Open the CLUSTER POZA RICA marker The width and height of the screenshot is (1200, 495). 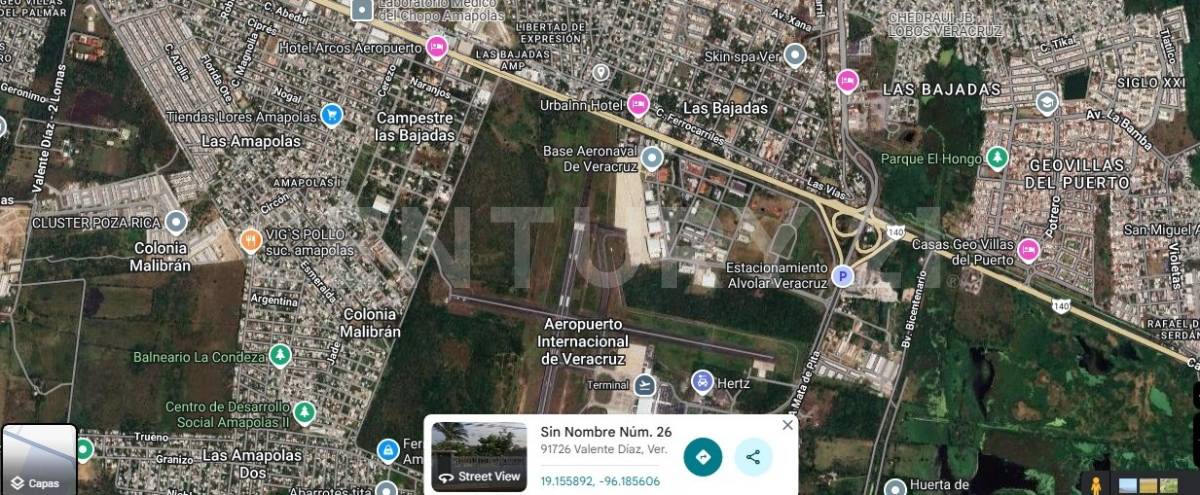pyautogui.click(x=176, y=222)
